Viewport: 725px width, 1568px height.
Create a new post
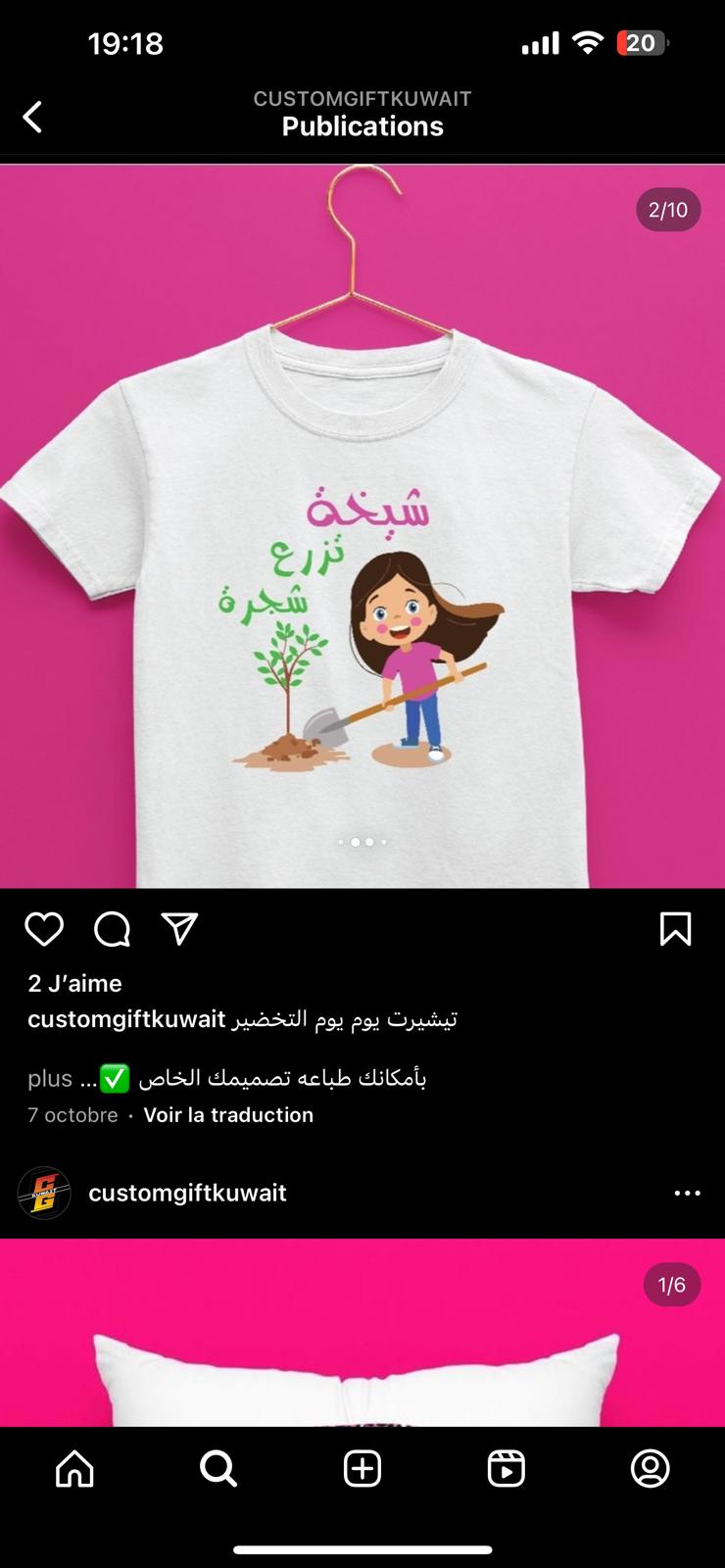pos(362,1469)
